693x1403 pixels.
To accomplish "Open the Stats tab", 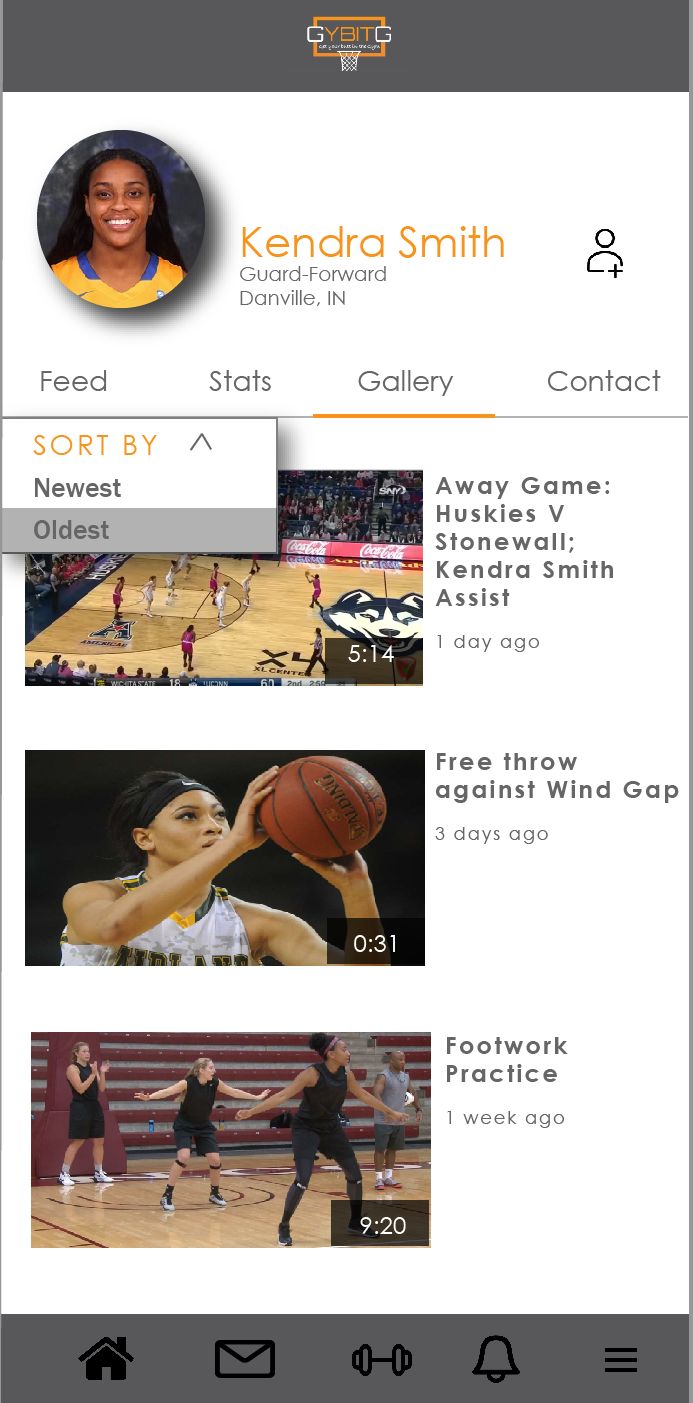I will pos(240,381).
